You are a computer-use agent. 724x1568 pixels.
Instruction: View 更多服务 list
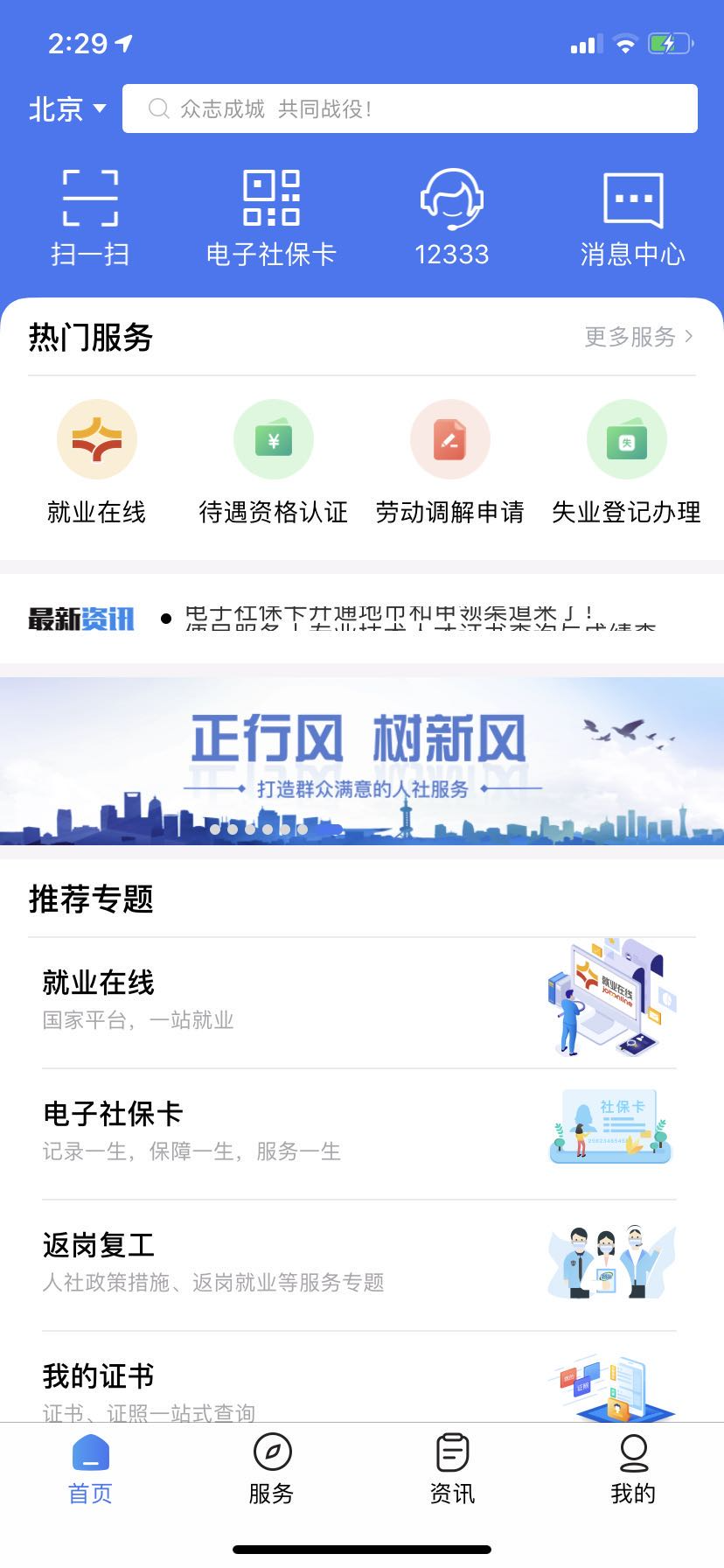coord(638,337)
